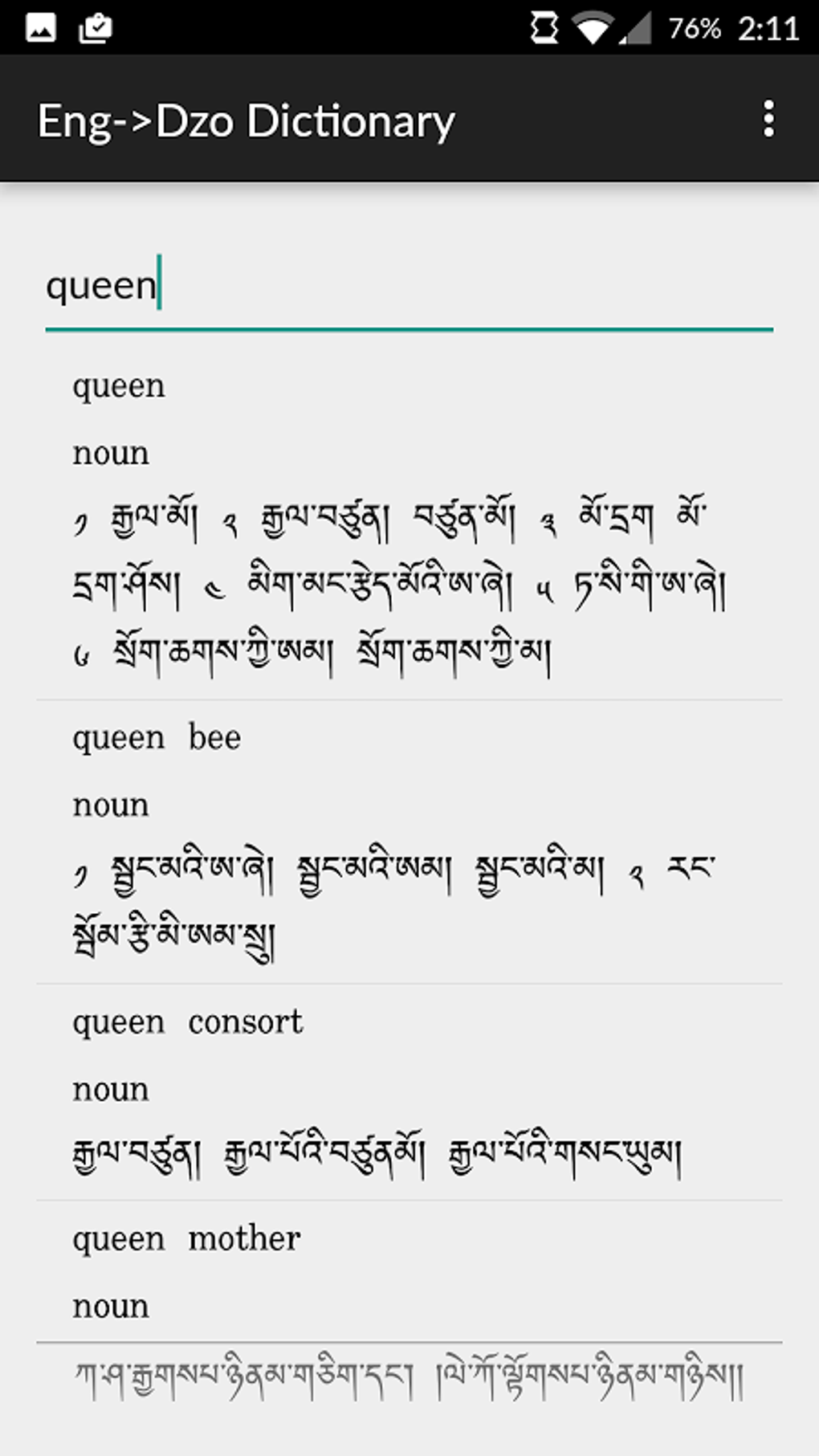Select the 'queen bee' entry
Viewport: 819px width, 1456px height.
[x=157, y=736]
